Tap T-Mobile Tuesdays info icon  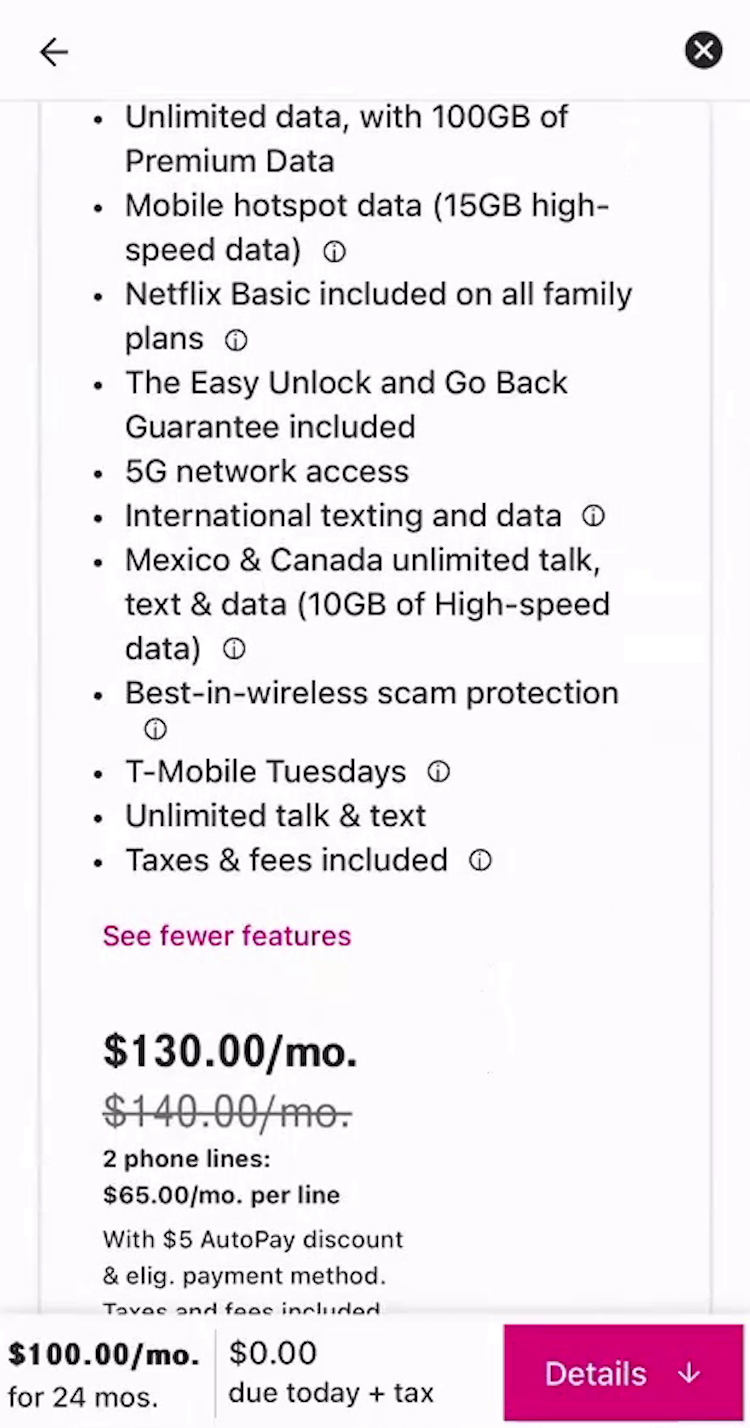(x=438, y=772)
